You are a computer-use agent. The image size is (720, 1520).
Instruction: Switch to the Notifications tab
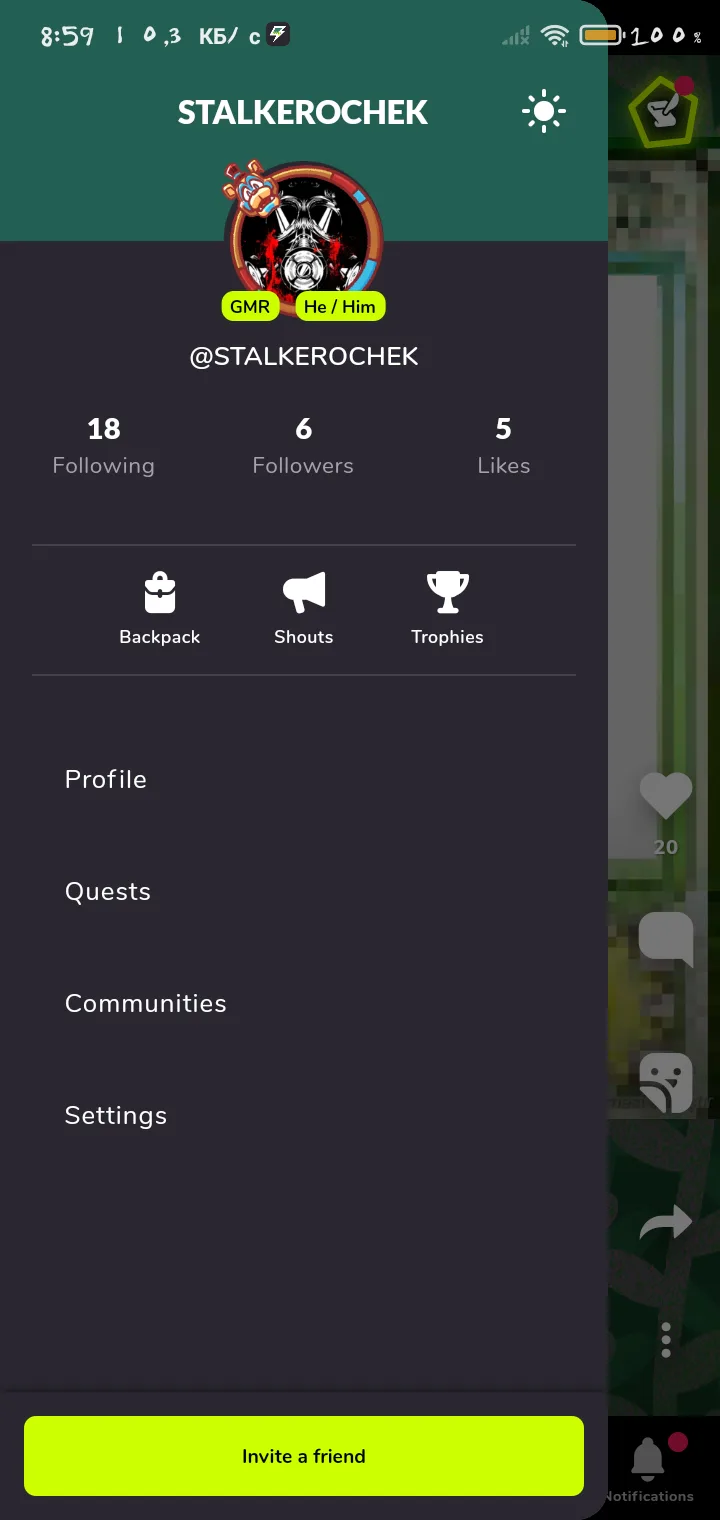(x=650, y=1468)
